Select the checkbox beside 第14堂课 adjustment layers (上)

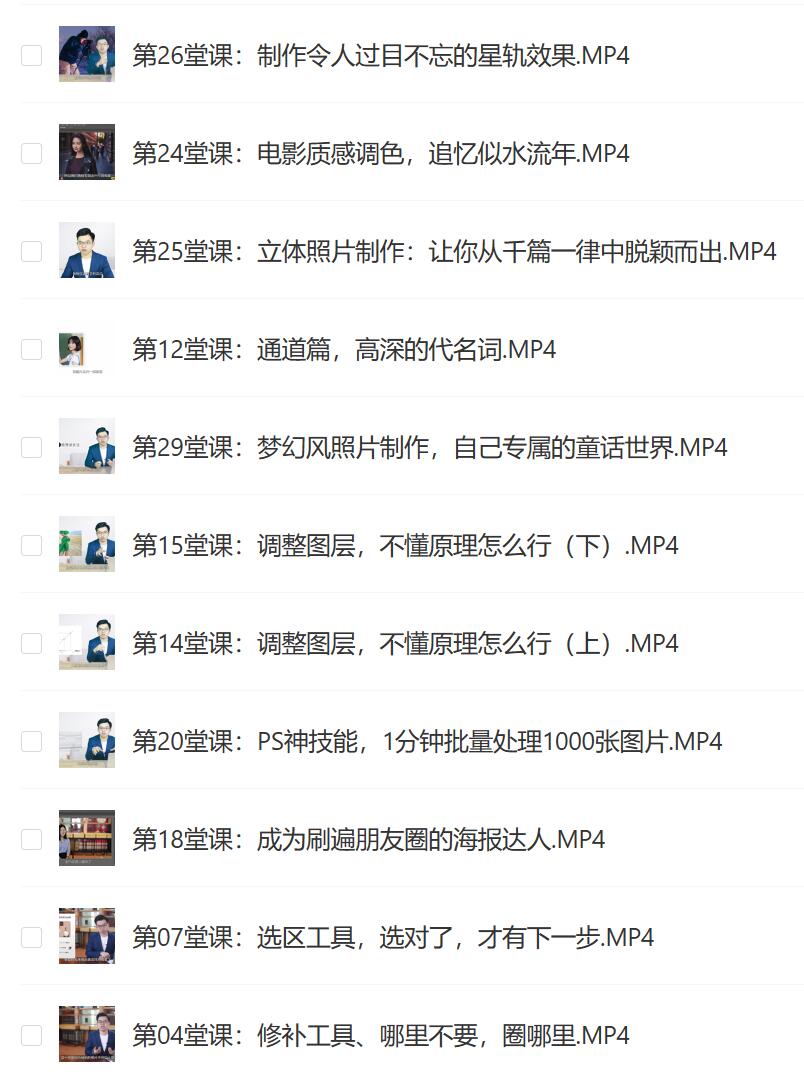31,643
